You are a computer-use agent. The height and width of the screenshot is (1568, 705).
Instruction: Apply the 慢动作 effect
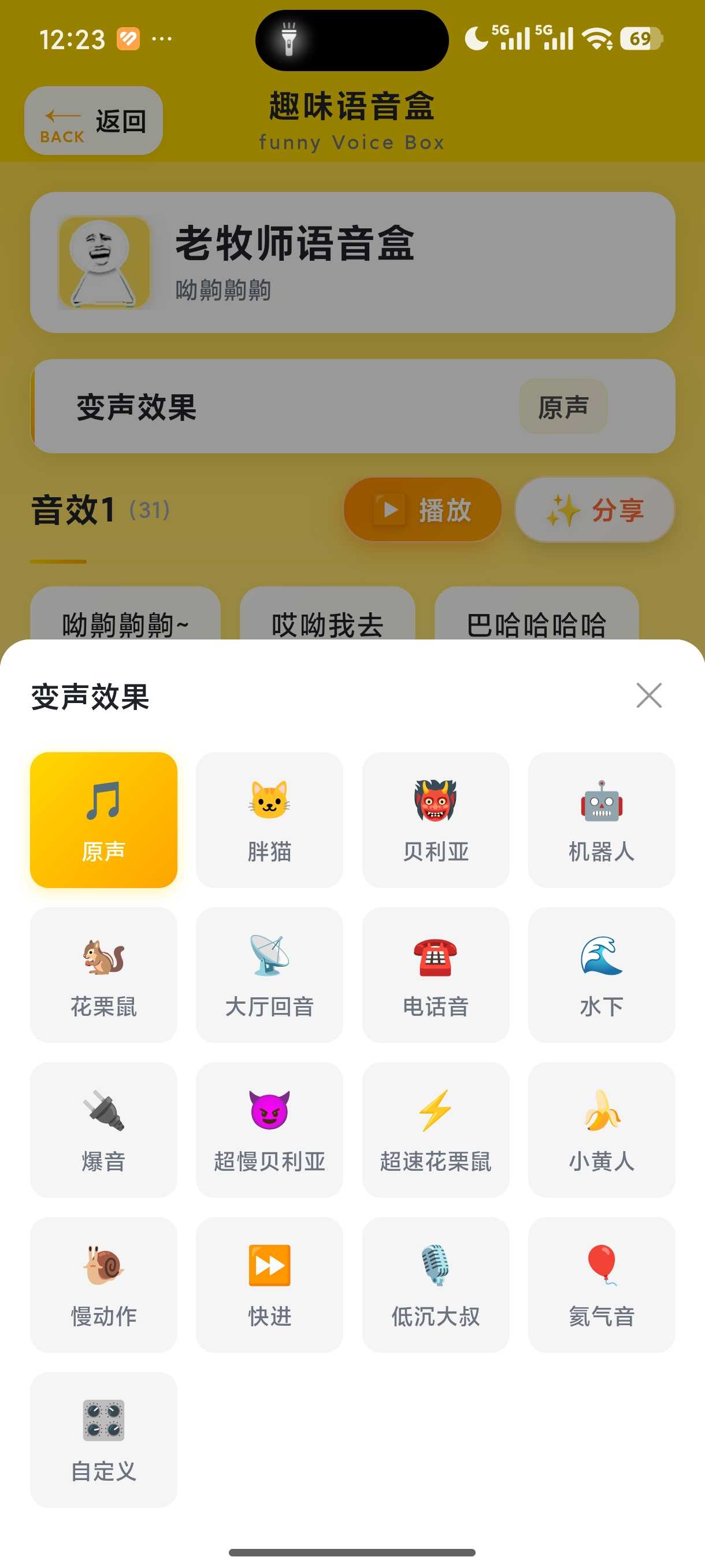click(x=103, y=1285)
